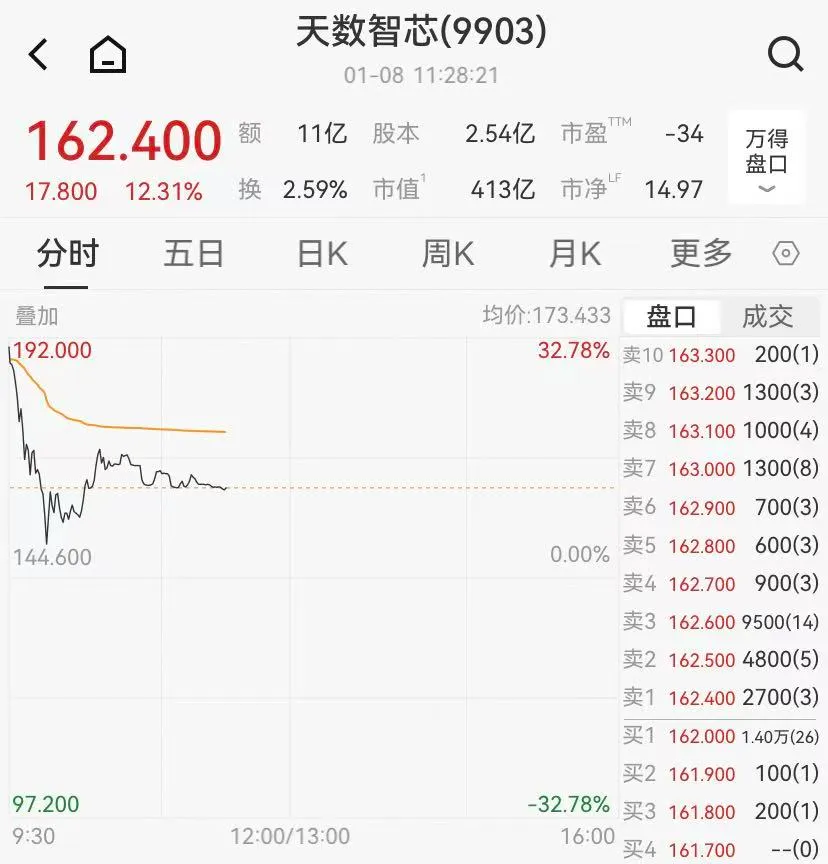Go back using the arrow icon

38,54
